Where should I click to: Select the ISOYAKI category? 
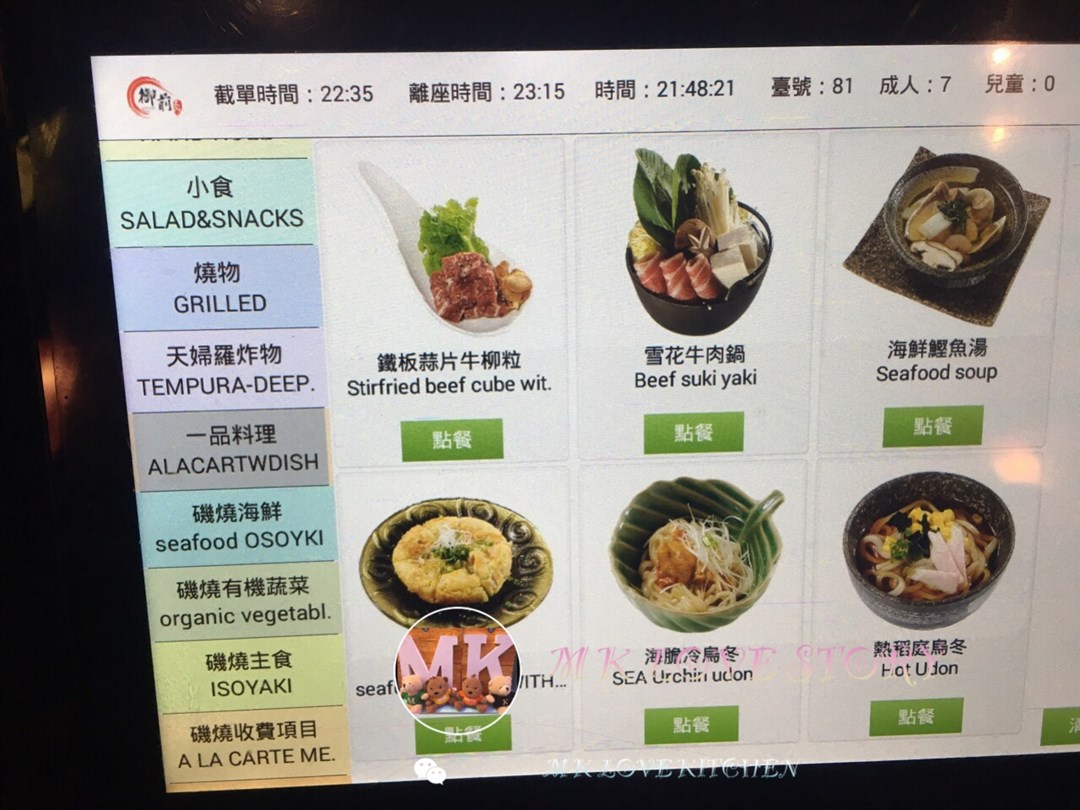(x=250, y=675)
